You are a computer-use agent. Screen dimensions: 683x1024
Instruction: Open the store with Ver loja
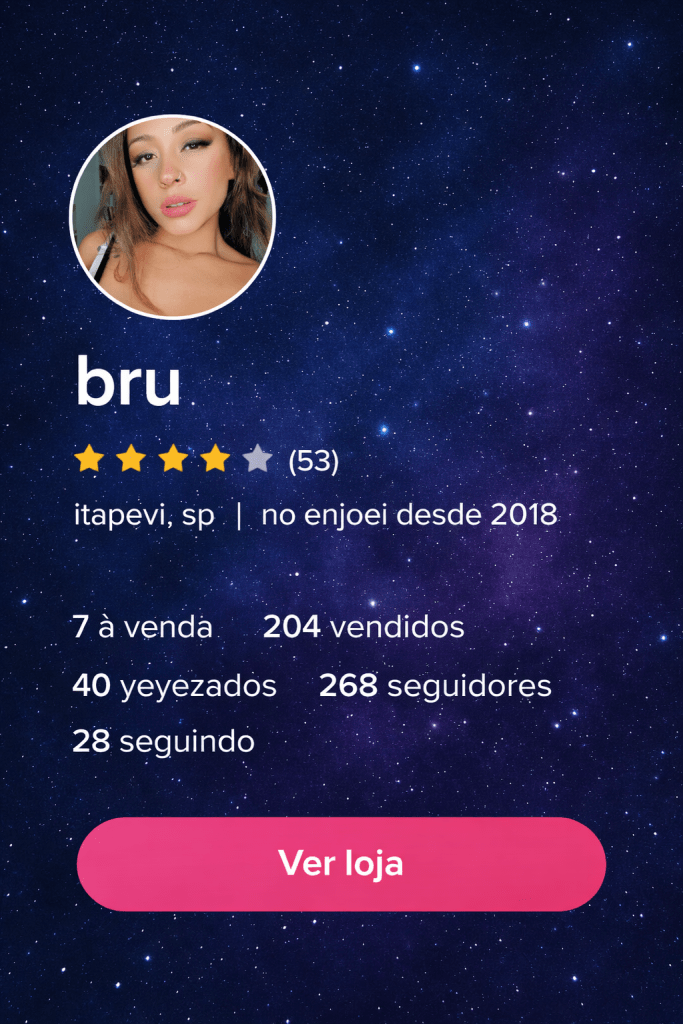341,864
